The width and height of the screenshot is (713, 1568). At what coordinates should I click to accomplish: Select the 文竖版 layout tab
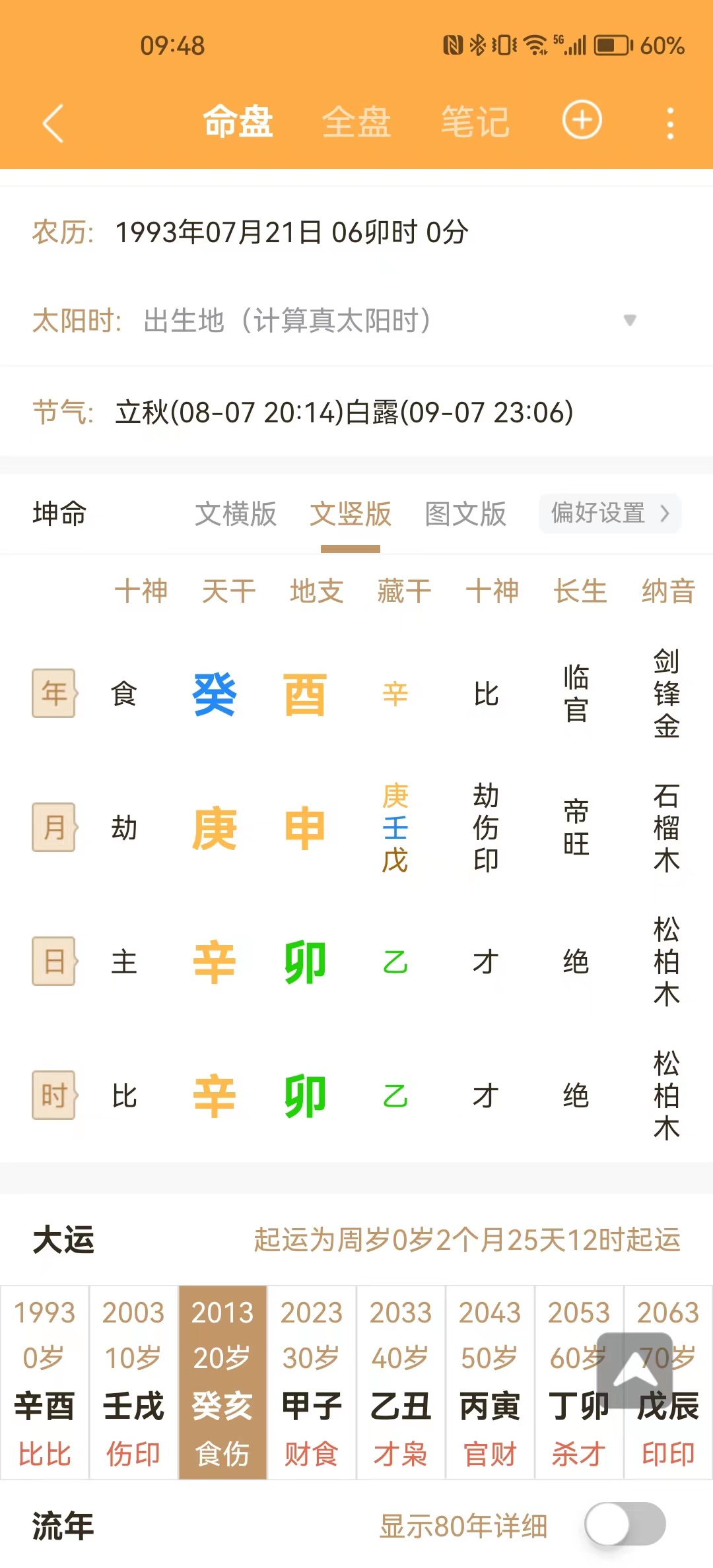point(351,513)
